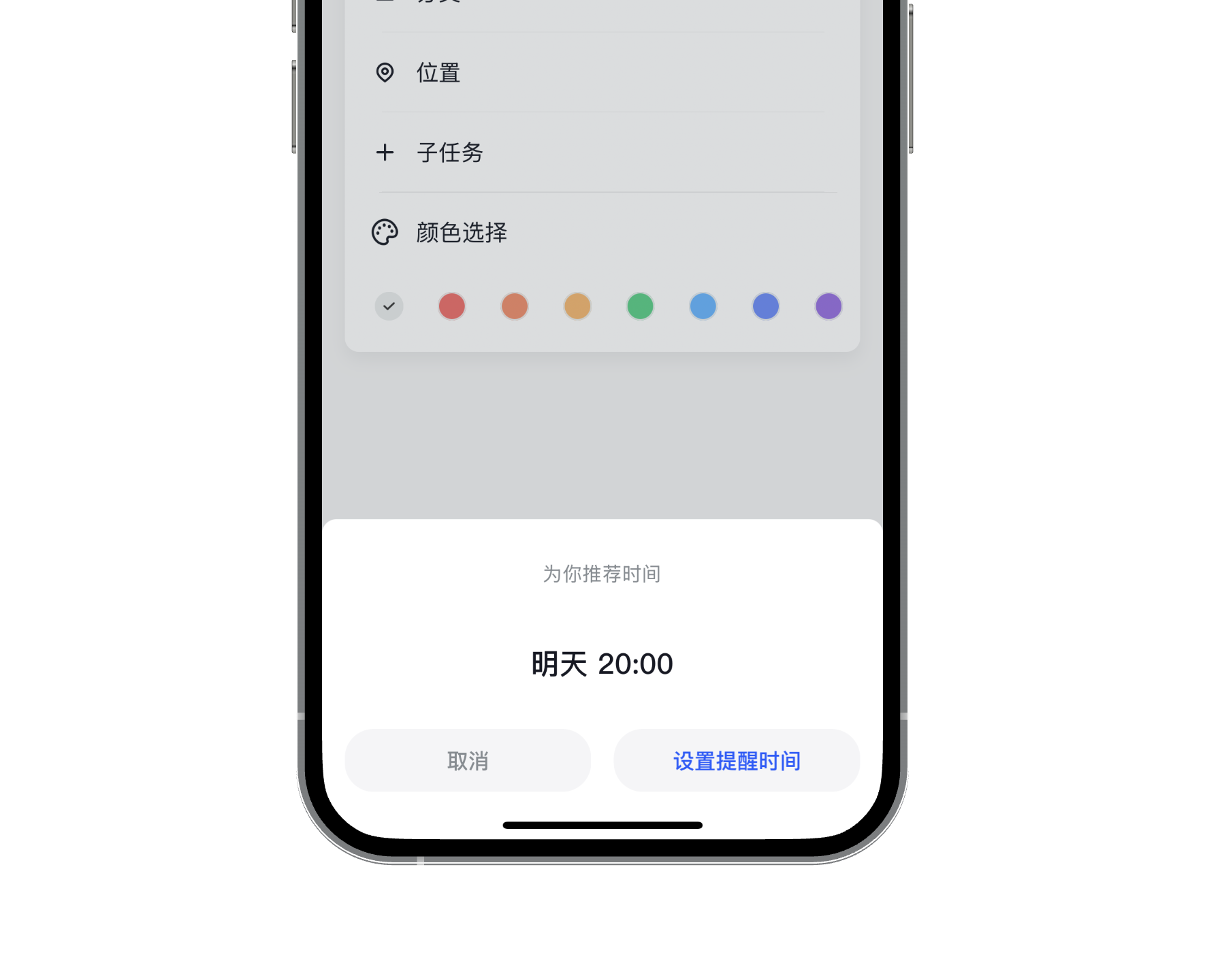Select the default checked gray swatch
This screenshot has height=980, width=1205.
tap(389, 306)
